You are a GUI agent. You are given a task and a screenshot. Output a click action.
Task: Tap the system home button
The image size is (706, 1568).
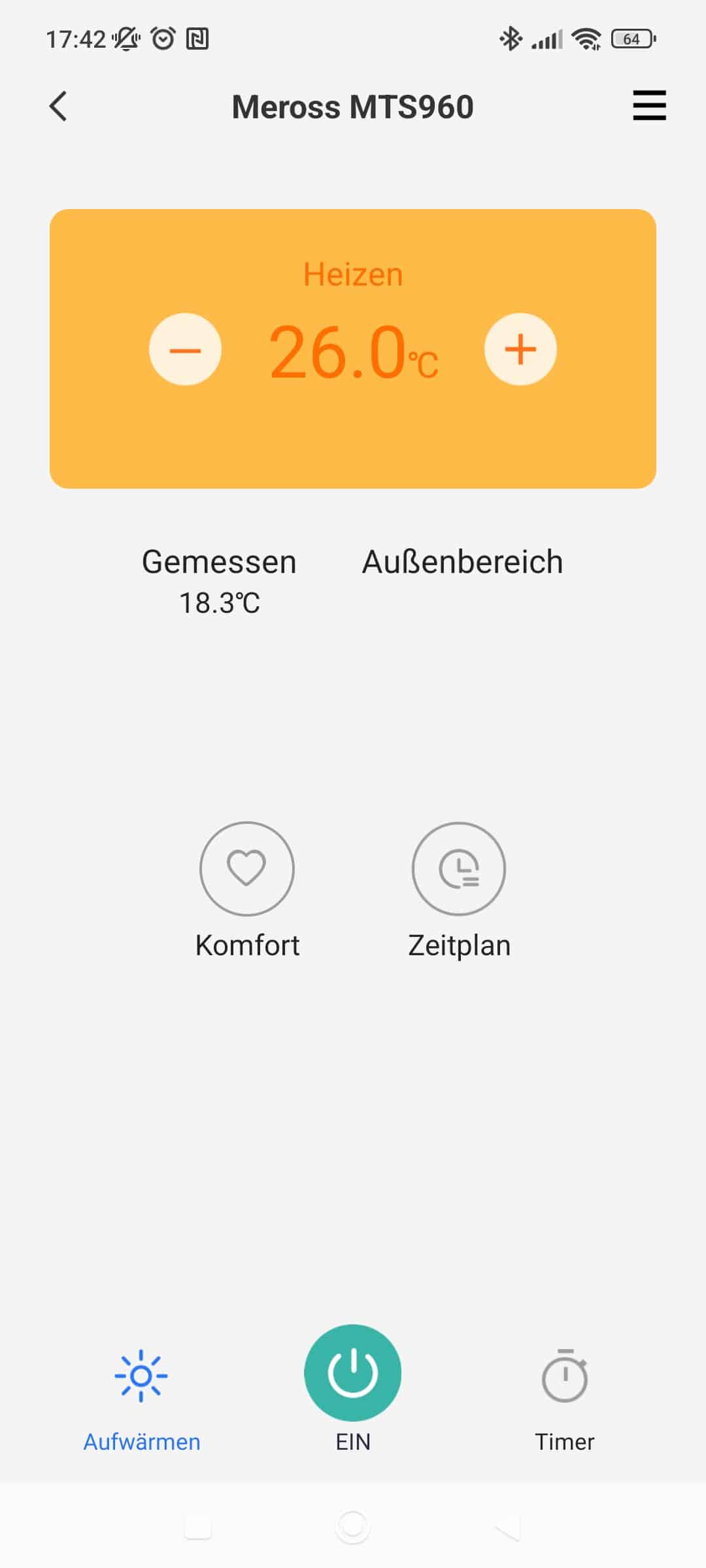point(352,1527)
